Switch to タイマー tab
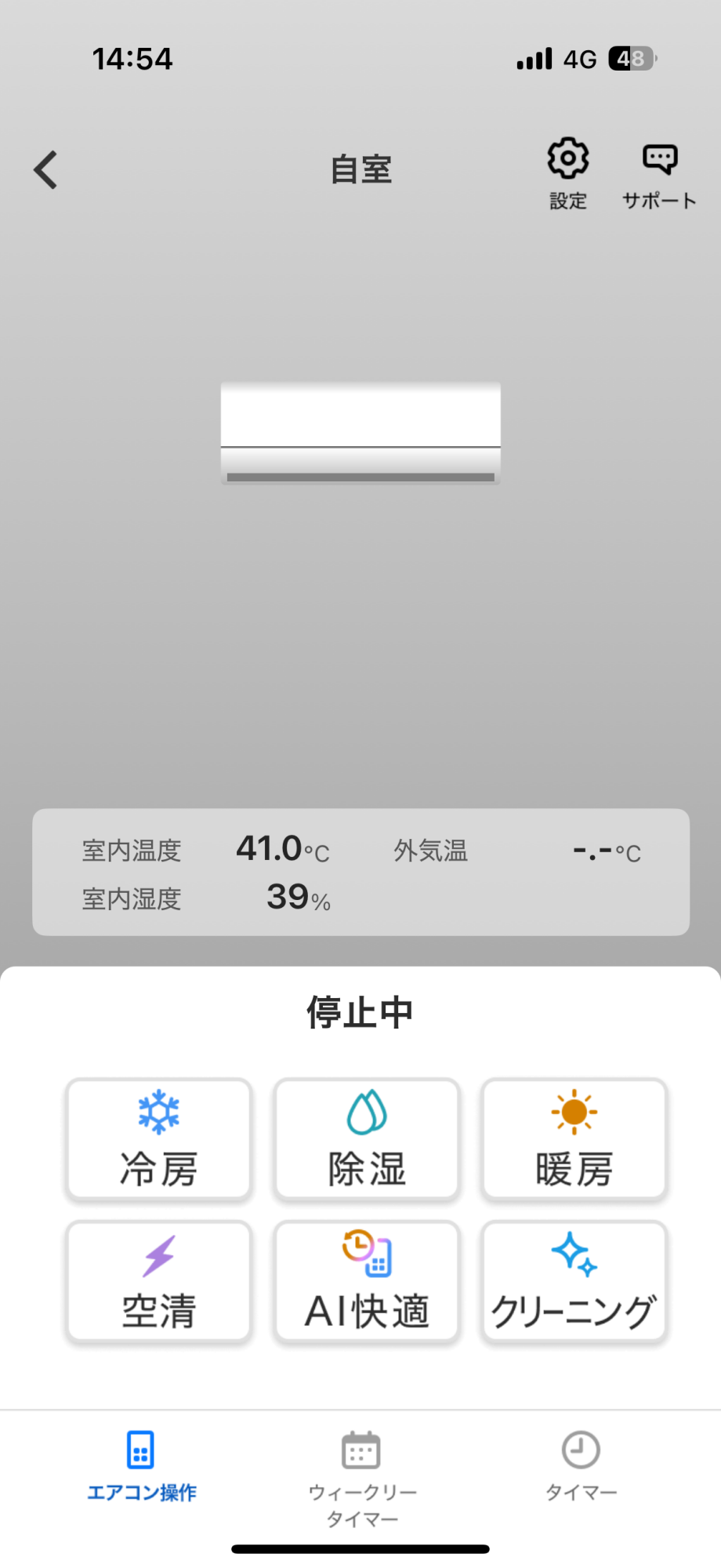This screenshot has width=721, height=1568. [x=581, y=1466]
